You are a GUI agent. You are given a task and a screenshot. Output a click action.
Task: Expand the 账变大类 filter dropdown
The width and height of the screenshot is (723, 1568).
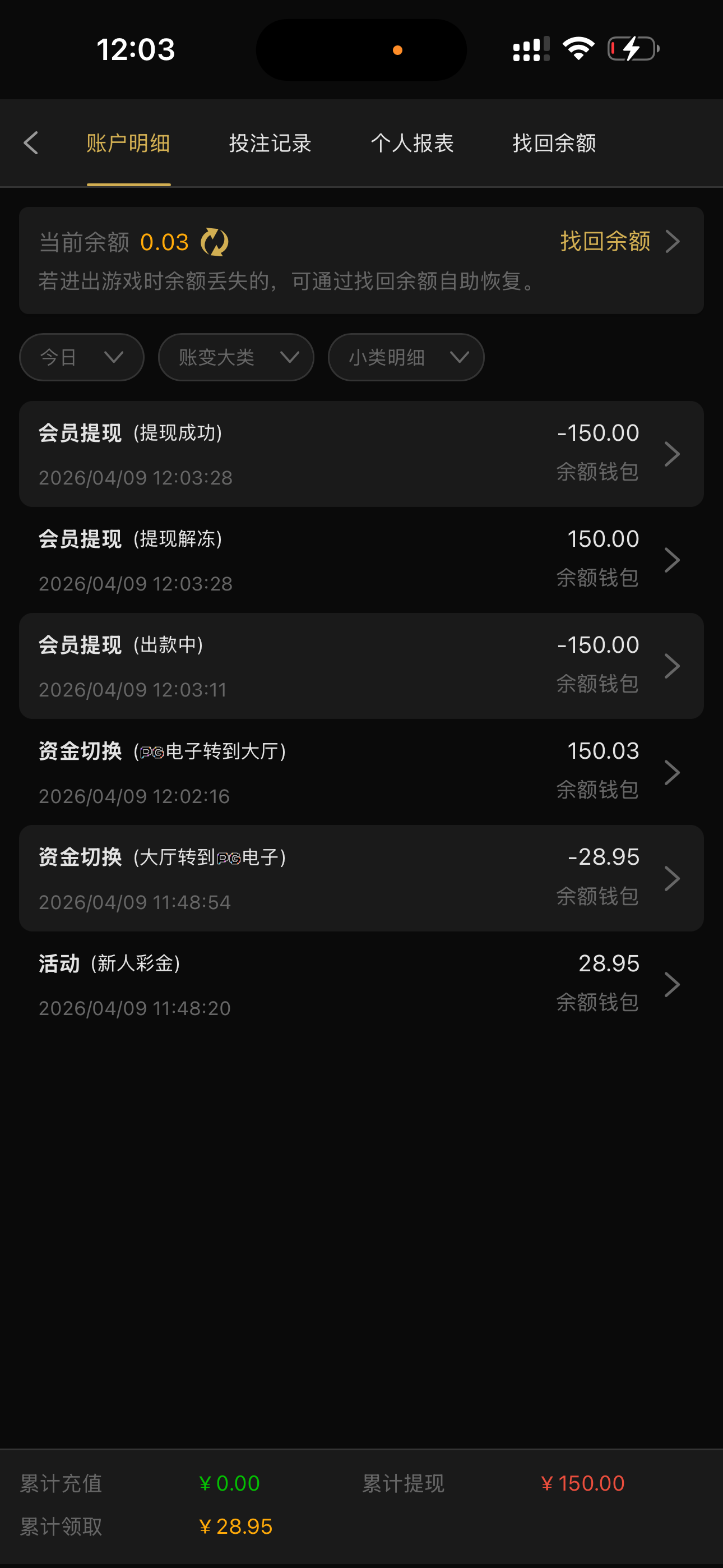click(236, 357)
